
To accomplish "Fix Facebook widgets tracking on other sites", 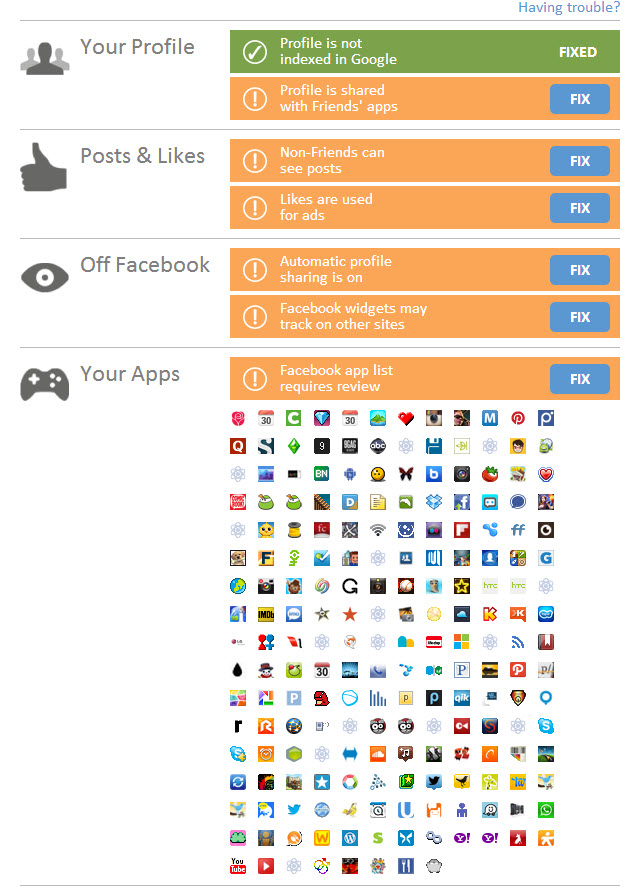I will (x=579, y=317).
